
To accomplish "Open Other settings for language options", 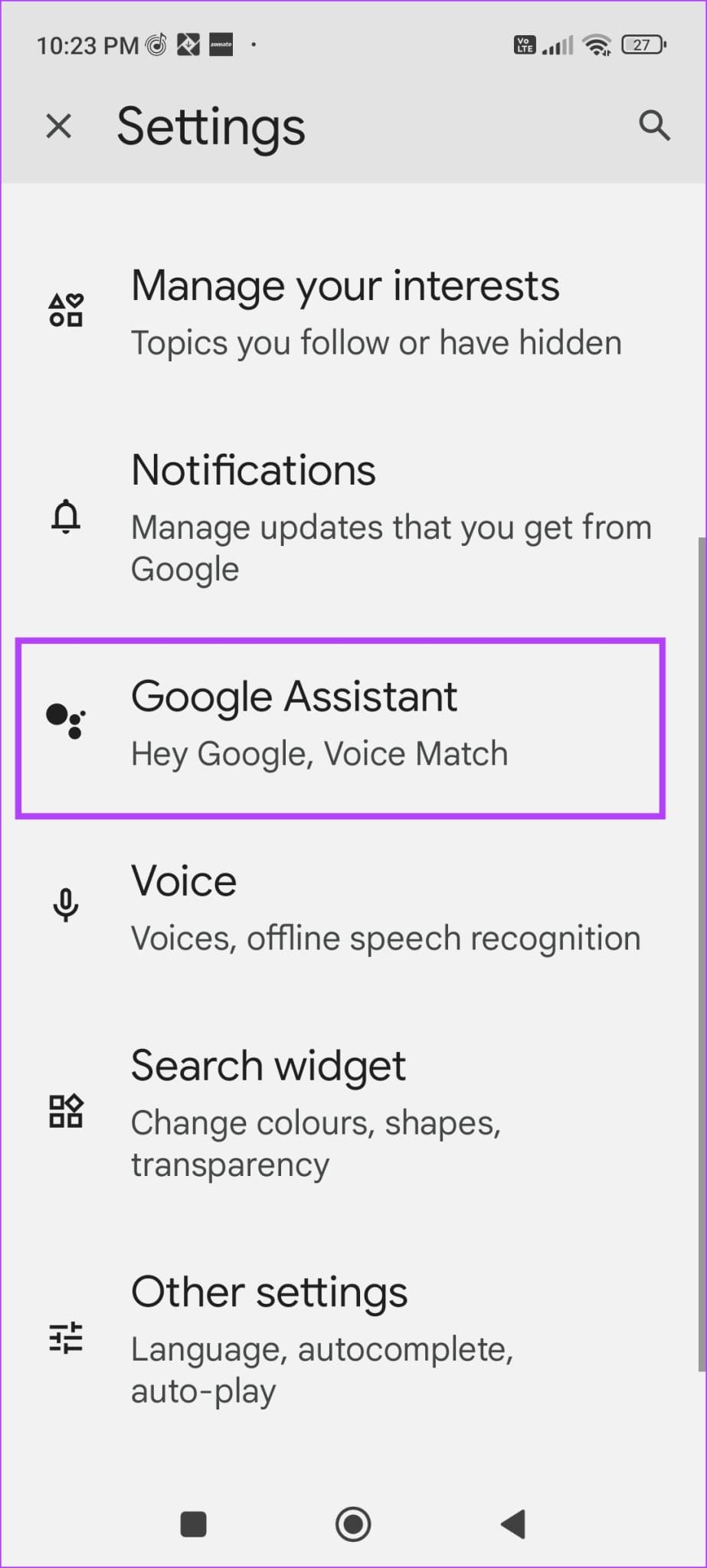I will click(345, 1338).
